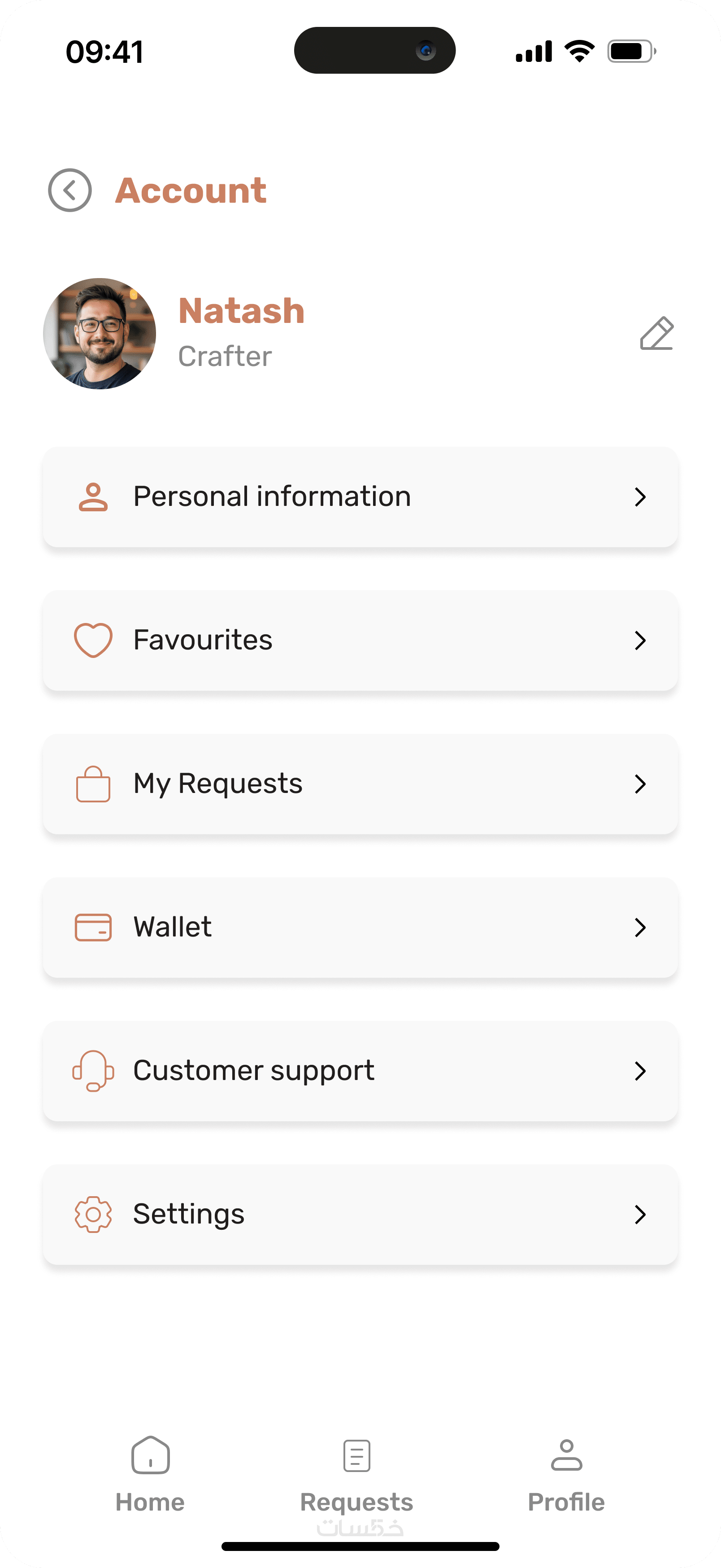The image size is (721, 1568).
Task: Edit profile with the pencil icon
Action: (656, 334)
